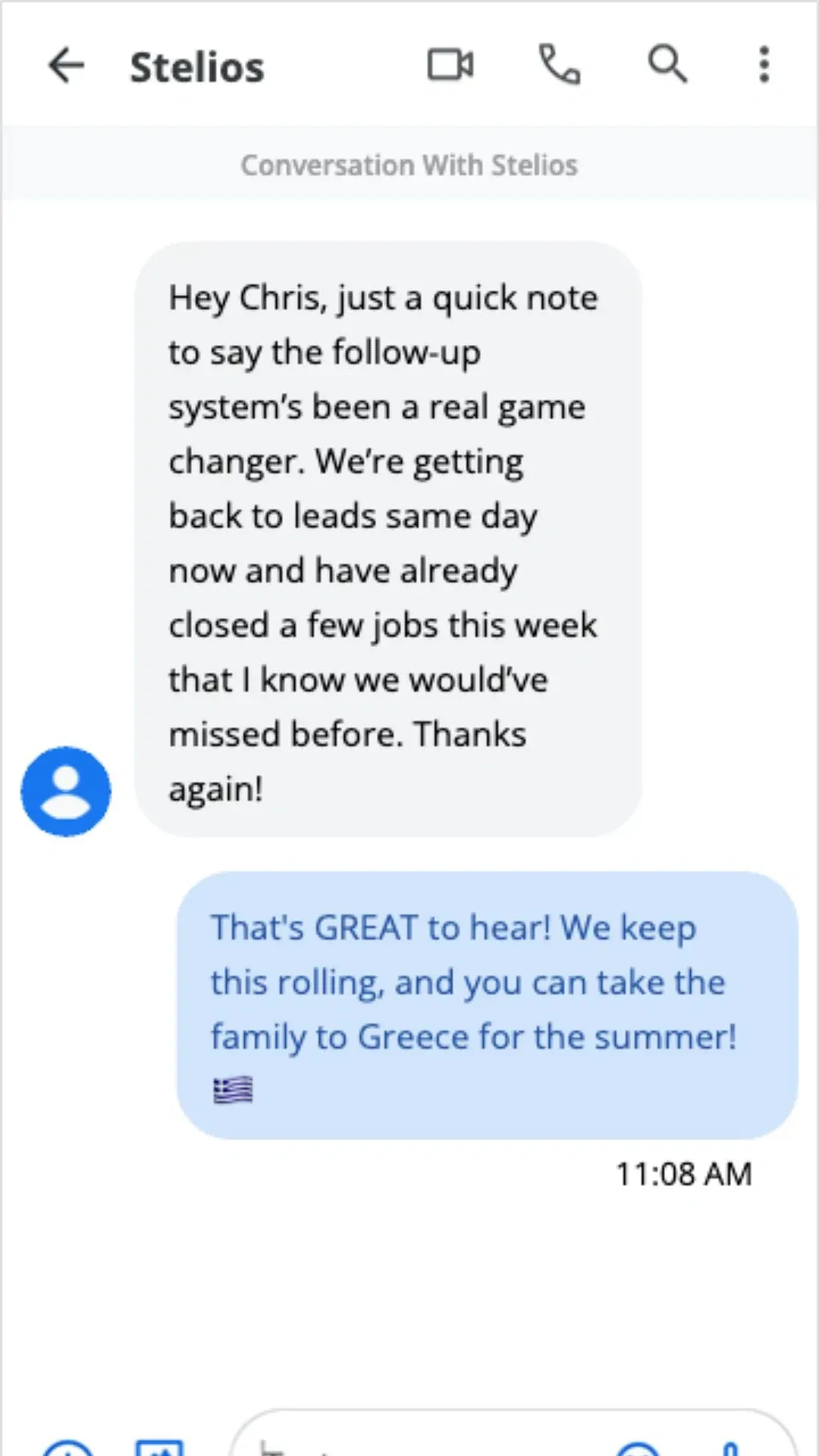Image resolution: width=819 pixels, height=1456 pixels.
Task: Open the three-dot overflow menu
Action: [764, 64]
